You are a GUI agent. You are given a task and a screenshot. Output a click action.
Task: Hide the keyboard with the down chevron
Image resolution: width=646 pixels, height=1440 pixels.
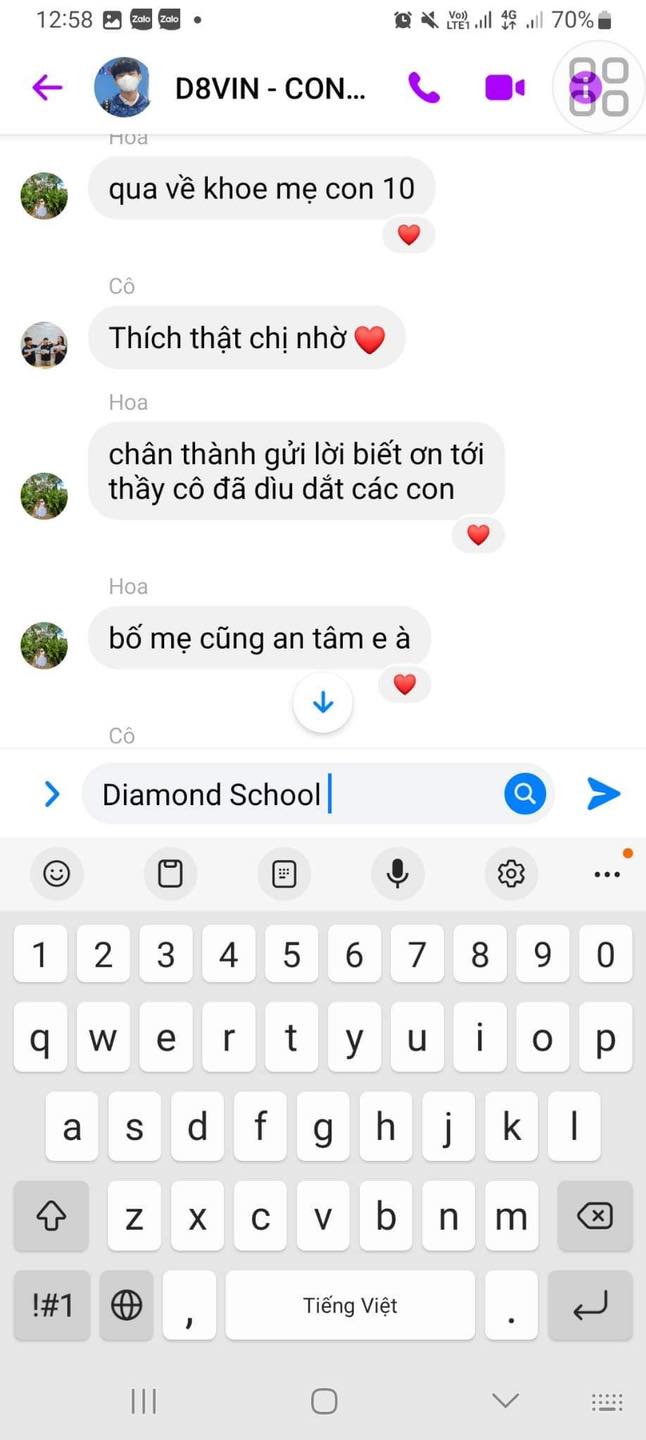pyautogui.click(x=506, y=1400)
